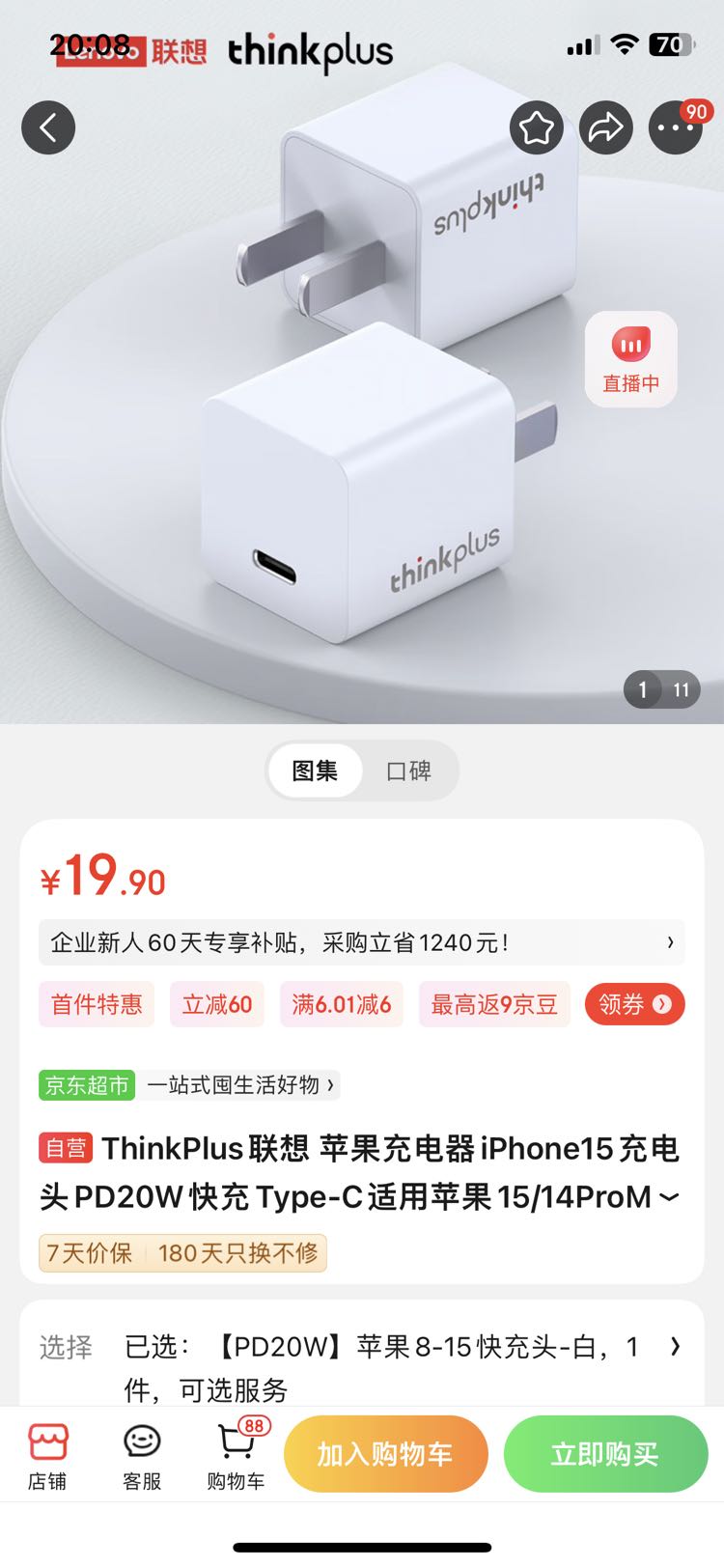The height and width of the screenshot is (1568, 724).
Task: Contact 客服 customer service
Action: click(142, 1454)
